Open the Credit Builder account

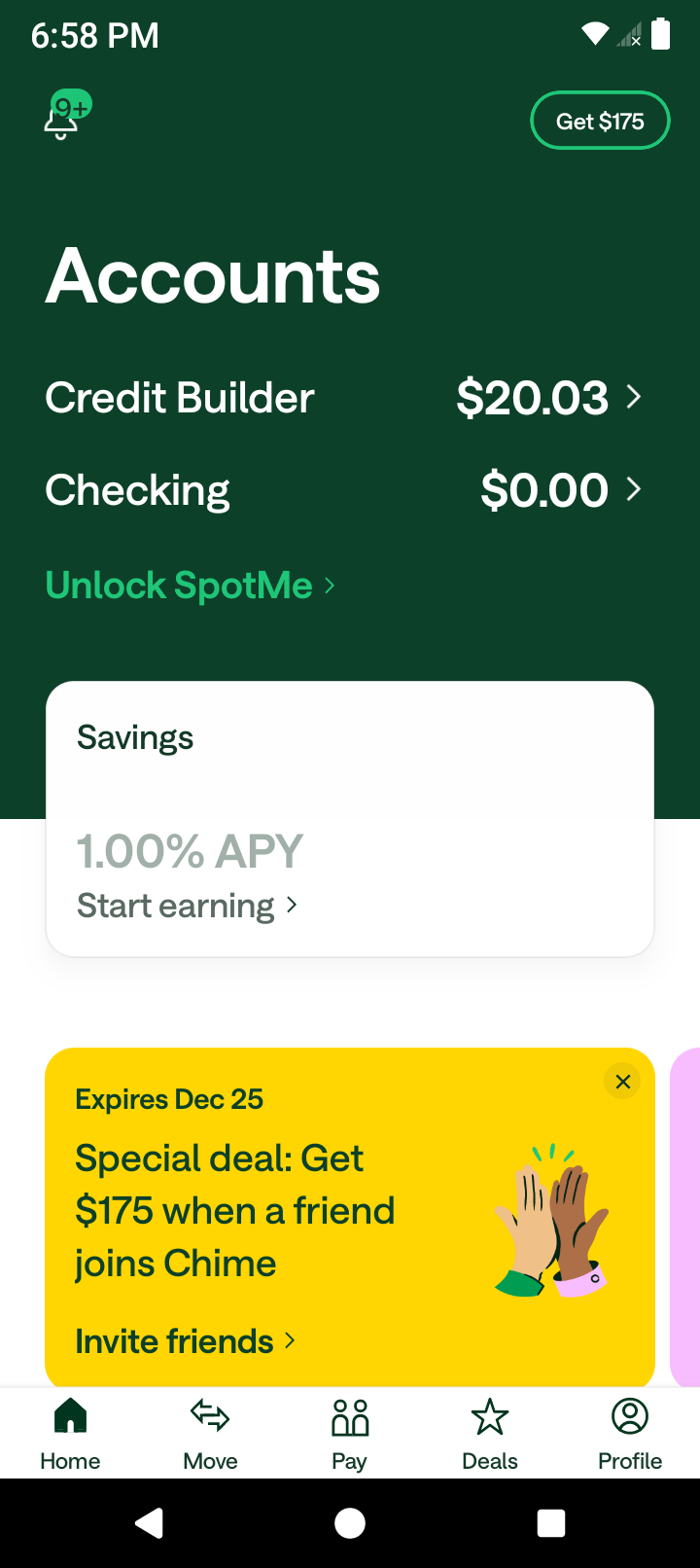(x=343, y=398)
